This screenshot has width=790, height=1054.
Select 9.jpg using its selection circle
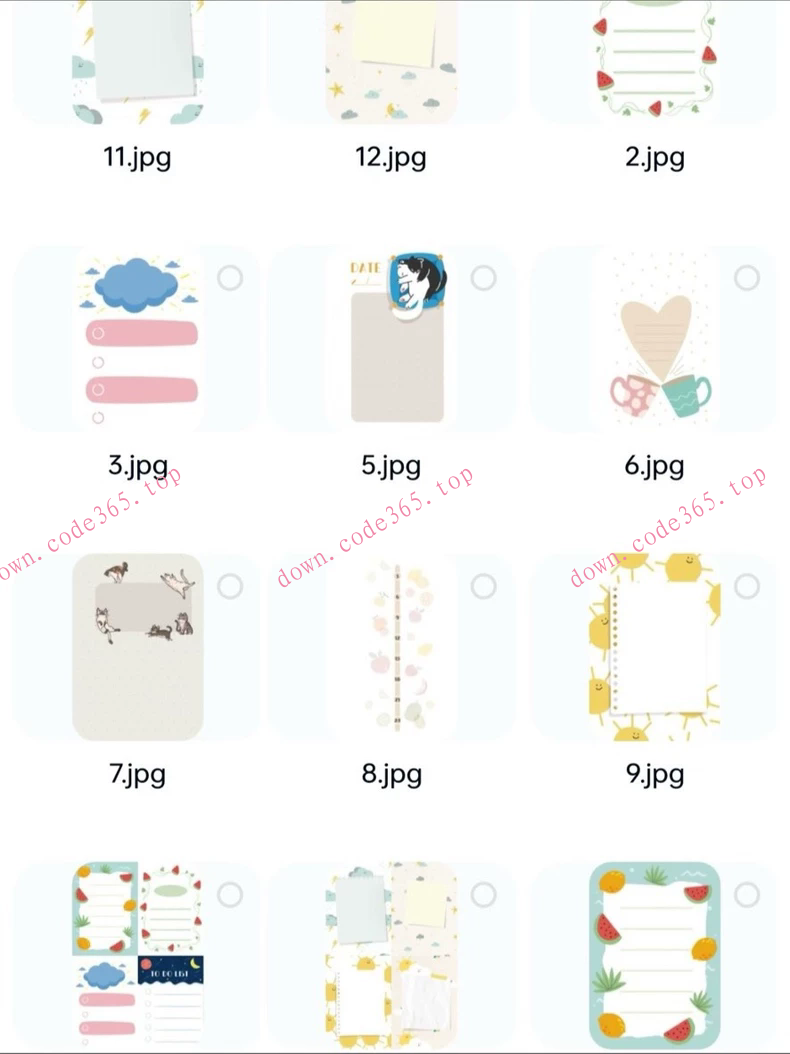point(746,586)
